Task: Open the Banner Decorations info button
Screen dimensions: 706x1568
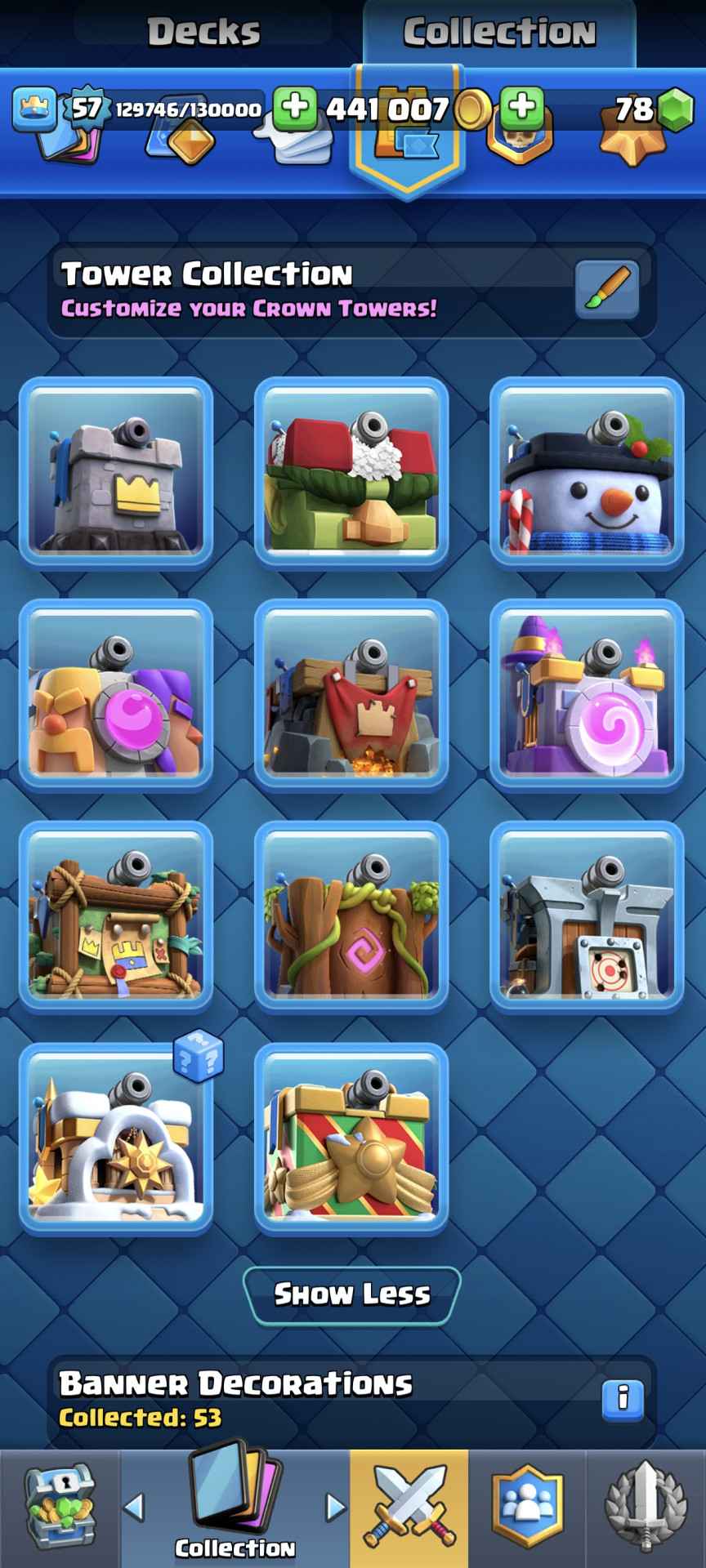Action: point(623,1397)
